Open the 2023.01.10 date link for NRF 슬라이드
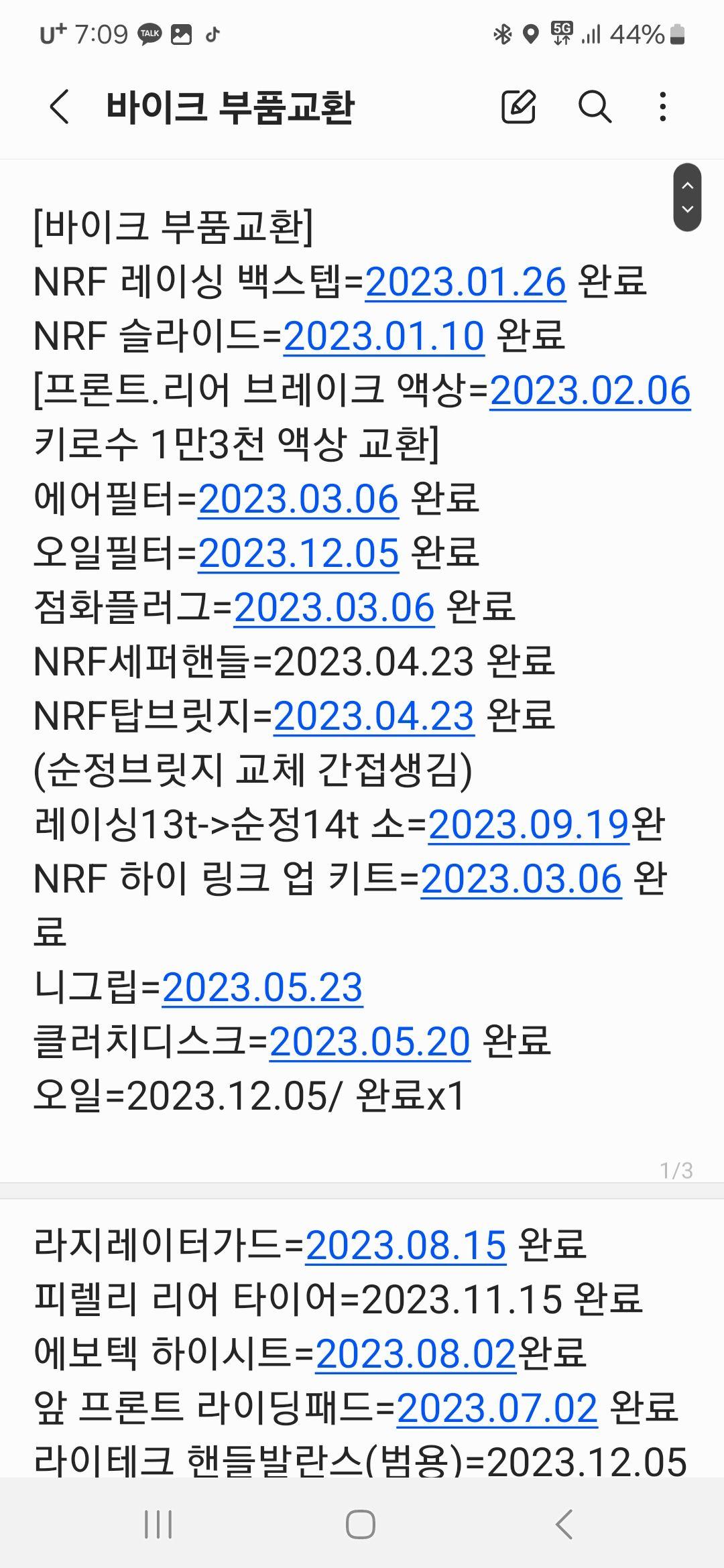724x1568 pixels. 384,336
